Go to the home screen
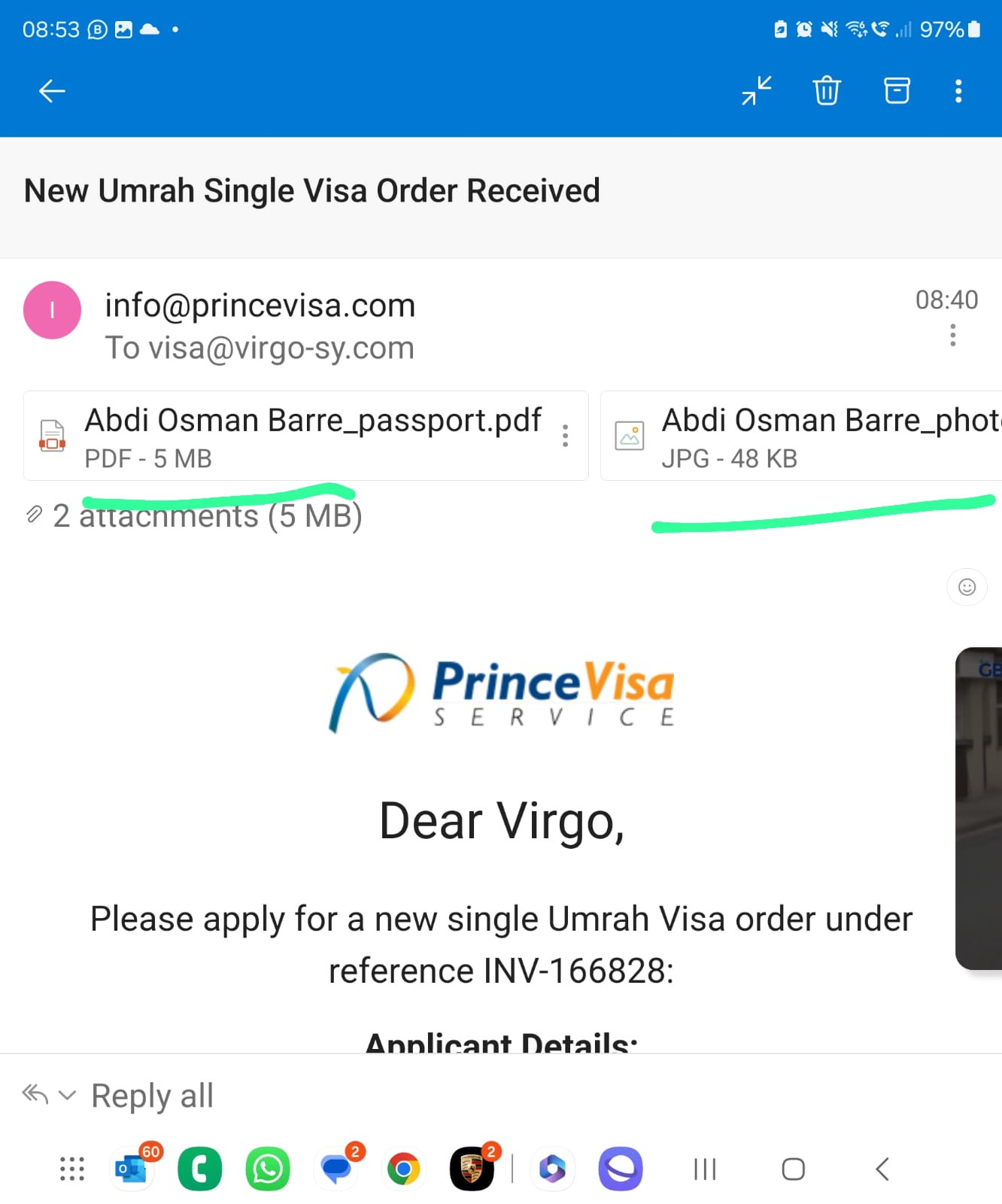The image size is (1002, 1204). [x=793, y=1169]
